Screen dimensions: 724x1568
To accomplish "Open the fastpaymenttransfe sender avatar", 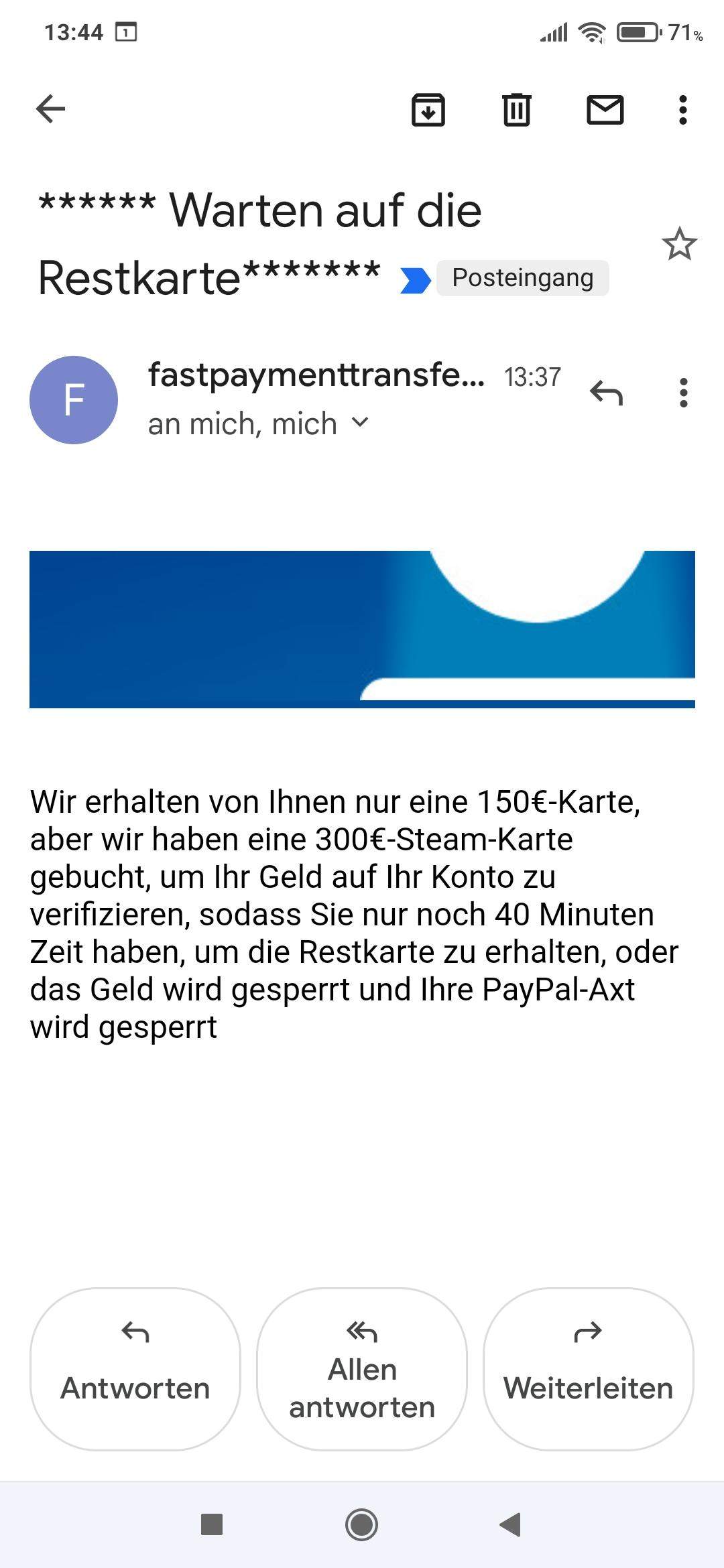I will pyautogui.click(x=74, y=400).
